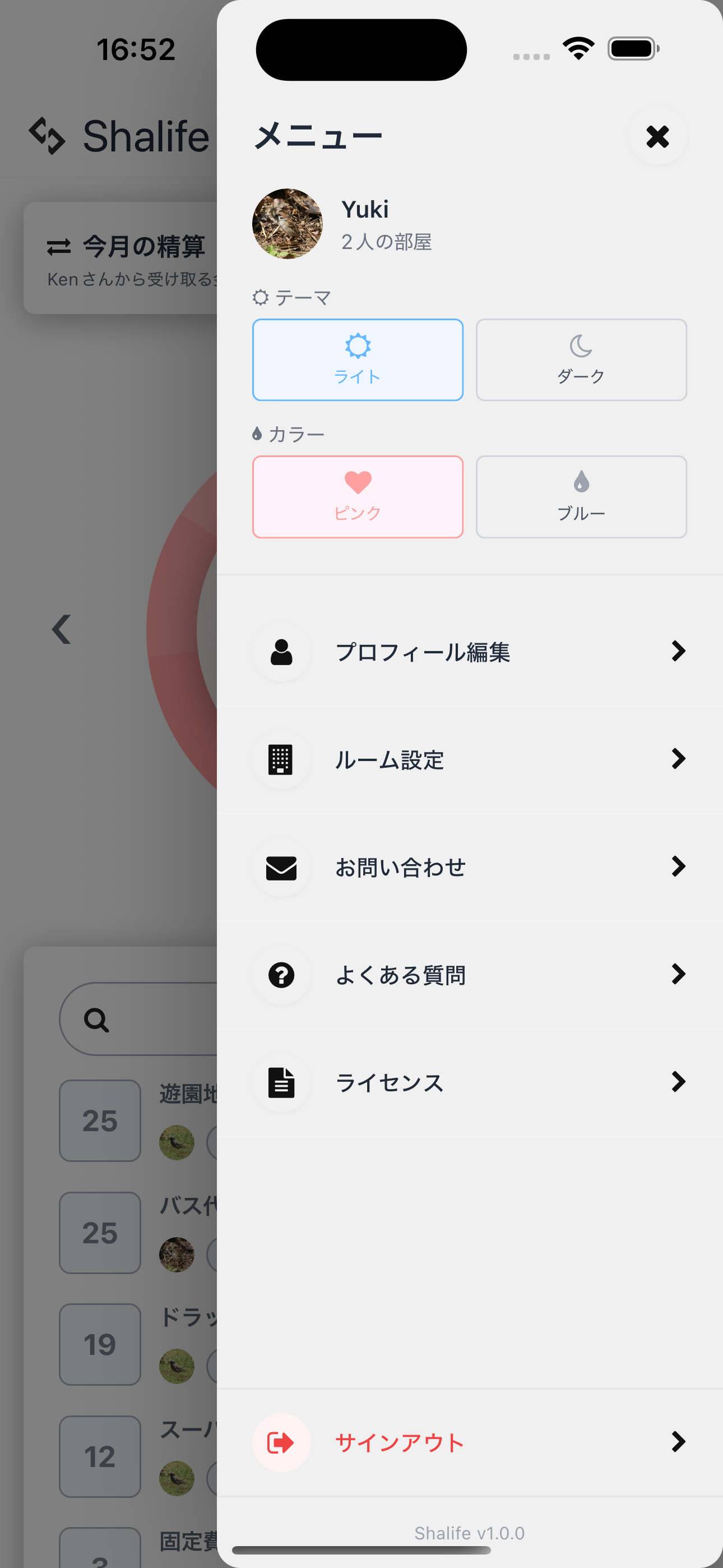The width and height of the screenshot is (723, 1568).
Task: Open プロフィール編集 via its chevron arrow
Action: [x=679, y=652]
